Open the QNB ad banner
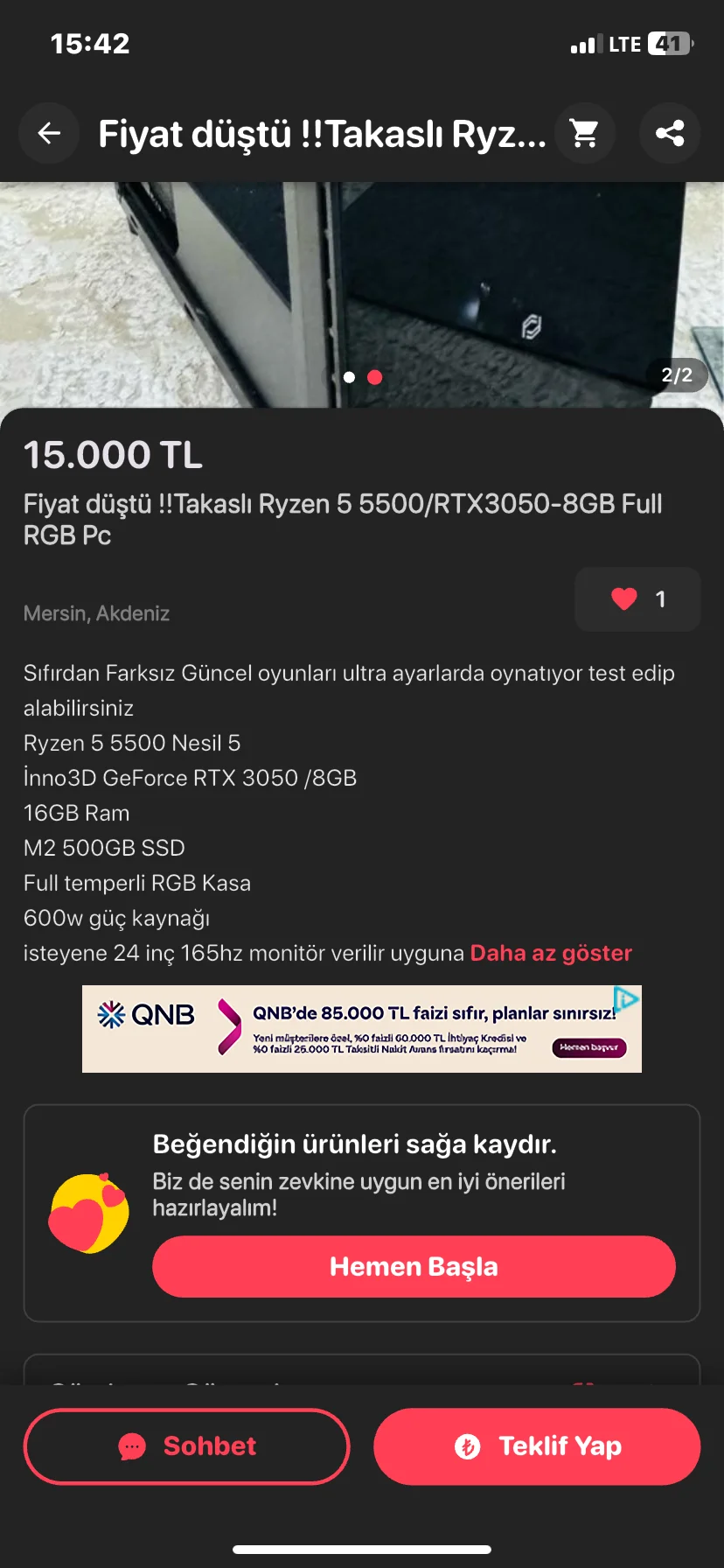 coord(361,1029)
